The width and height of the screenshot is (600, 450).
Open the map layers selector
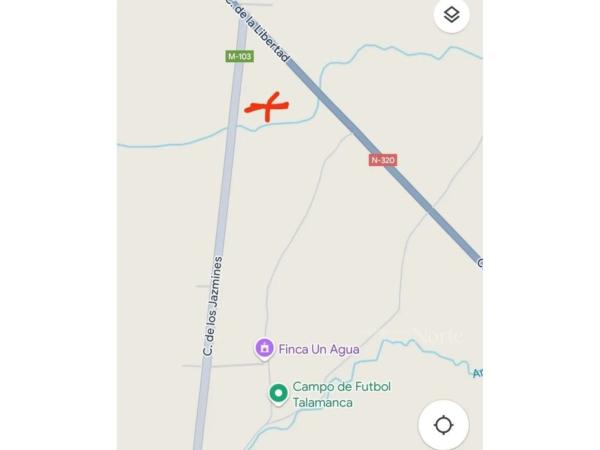[x=451, y=15]
